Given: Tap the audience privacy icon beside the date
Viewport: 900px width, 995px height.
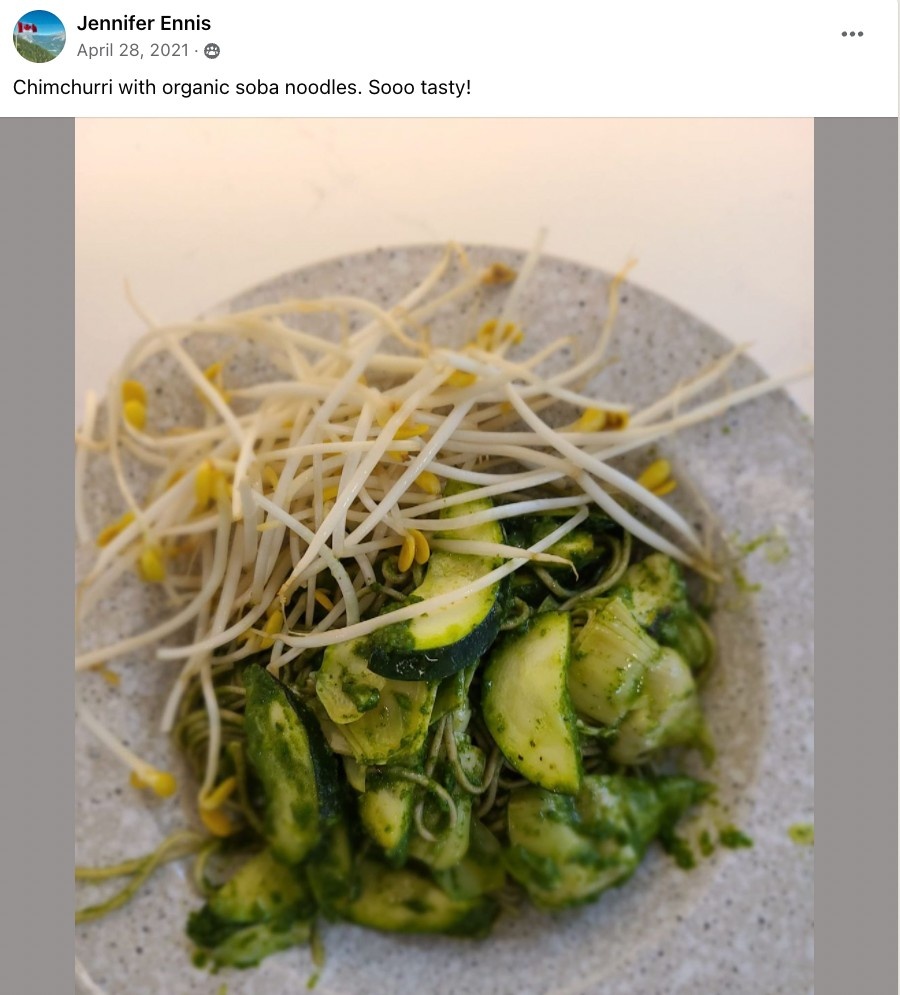Looking at the screenshot, I should pyautogui.click(x=212, y=51).
